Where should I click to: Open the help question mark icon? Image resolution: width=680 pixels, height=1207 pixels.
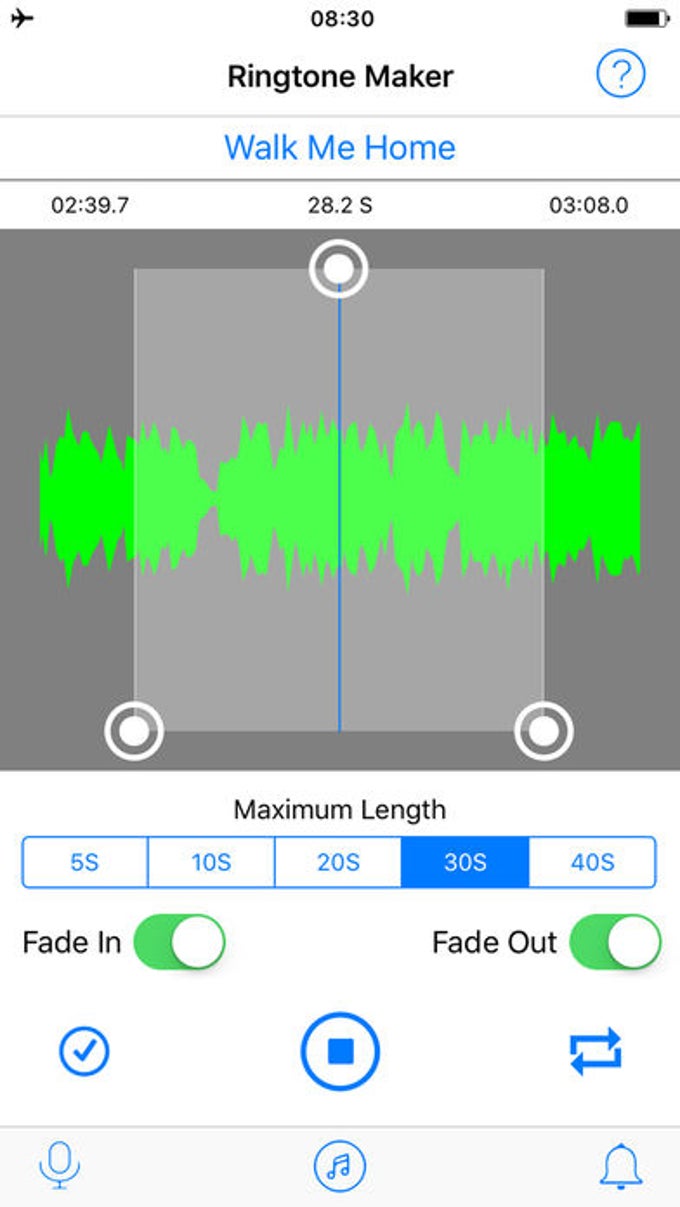click(x=621, y=74)
